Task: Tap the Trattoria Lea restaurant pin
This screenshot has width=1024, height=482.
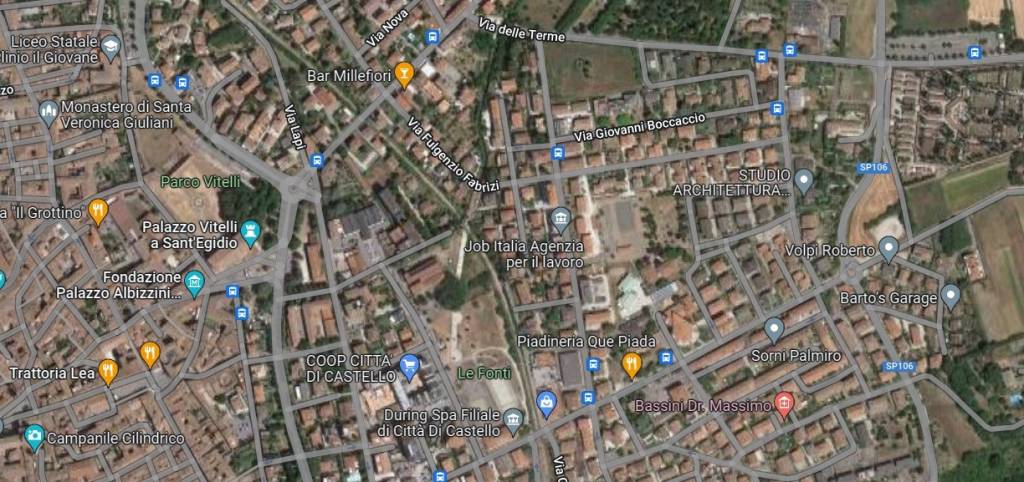Action: click(108, 372)
